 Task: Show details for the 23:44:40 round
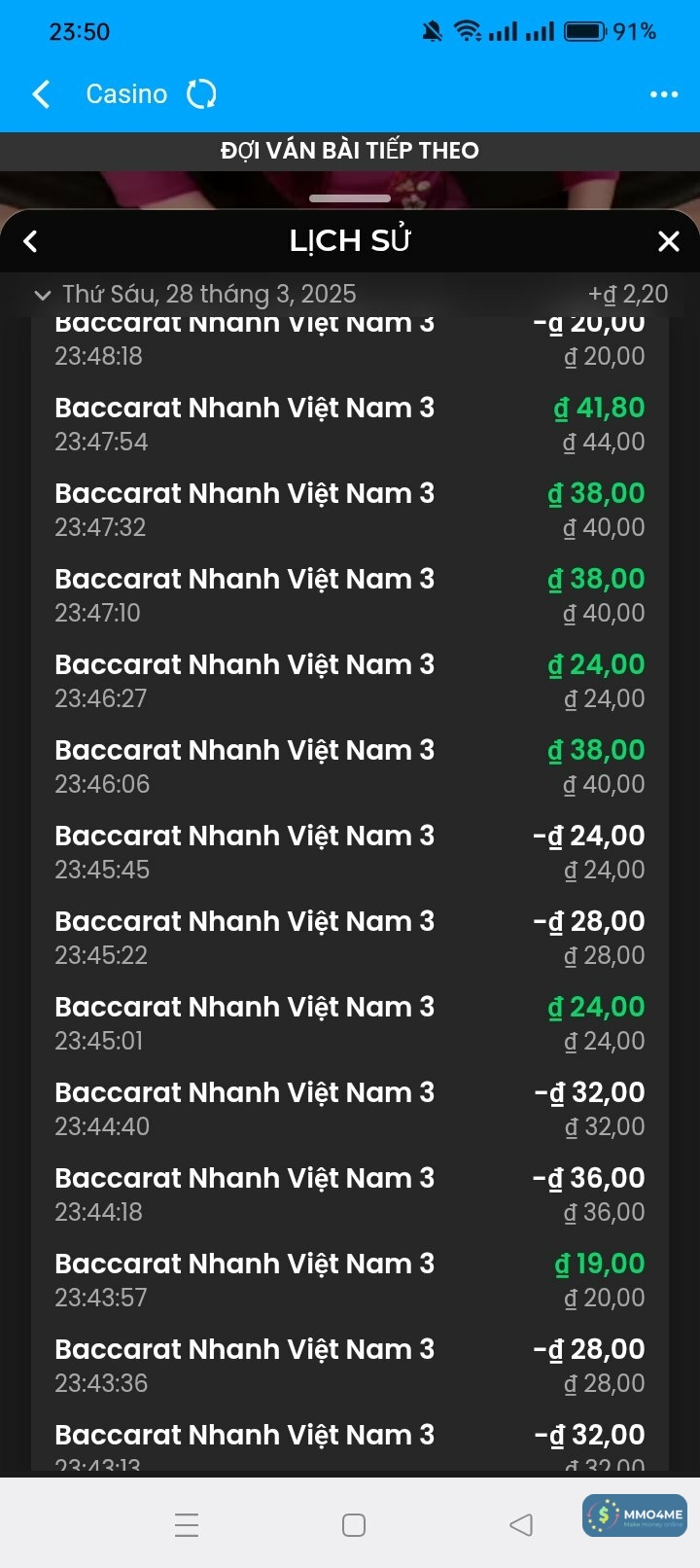point(349,1109)
